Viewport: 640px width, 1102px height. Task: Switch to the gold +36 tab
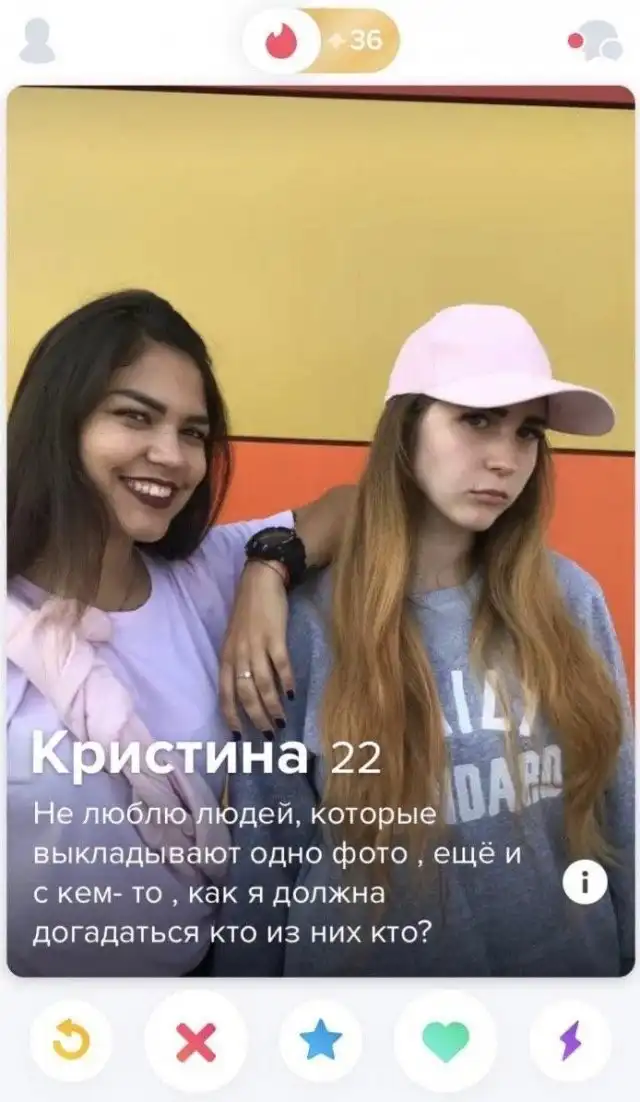361,41
